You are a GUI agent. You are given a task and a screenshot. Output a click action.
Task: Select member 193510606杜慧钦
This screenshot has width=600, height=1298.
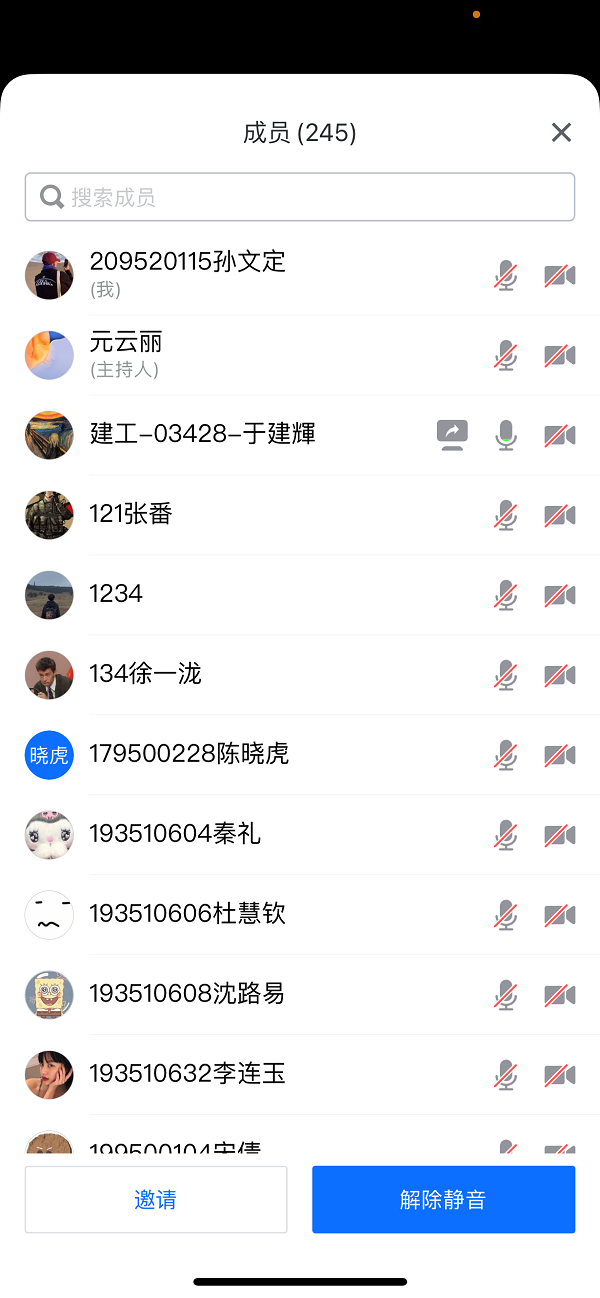tap(300, 915)
